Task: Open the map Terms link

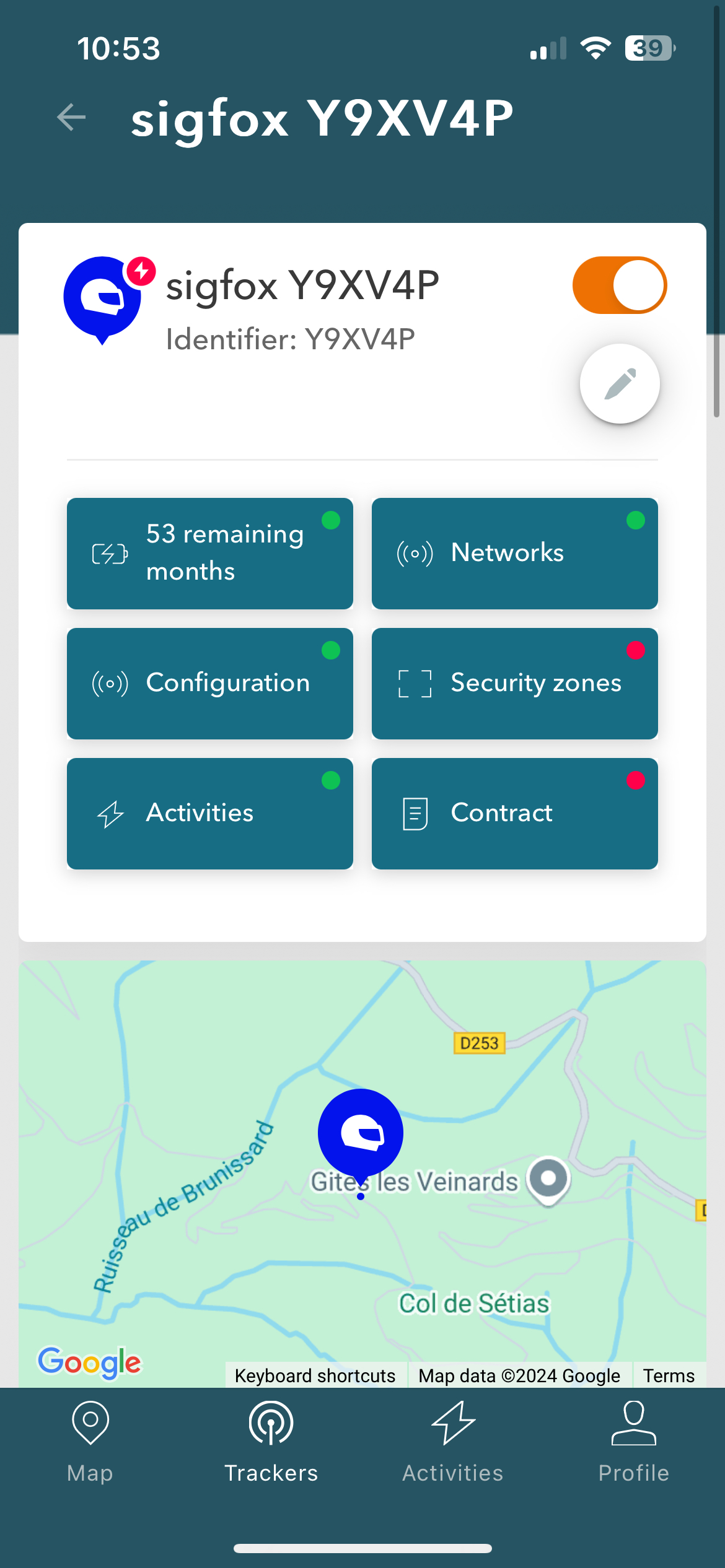Action: click(668, 1375)
